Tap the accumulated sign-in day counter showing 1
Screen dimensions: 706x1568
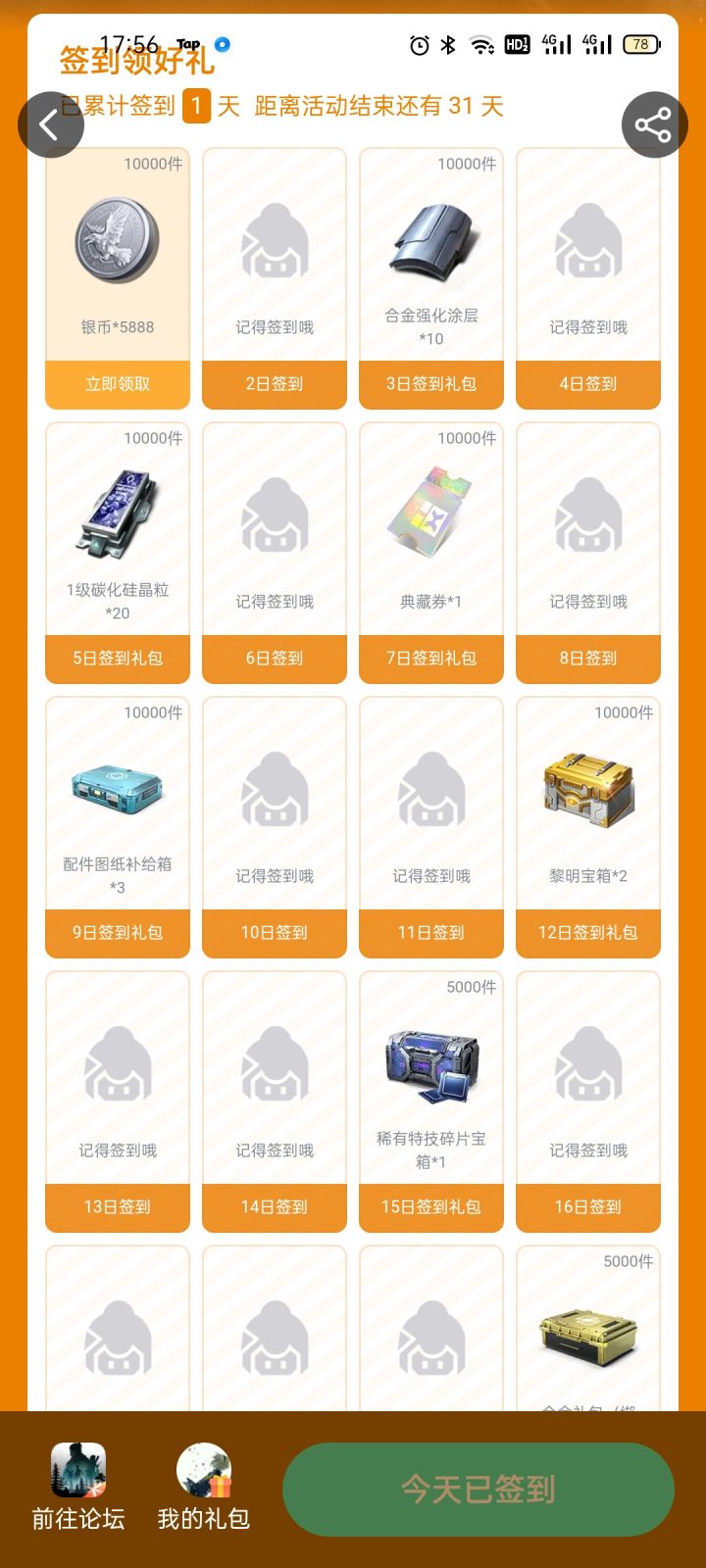pyautogui.click(x=195, y=106)
